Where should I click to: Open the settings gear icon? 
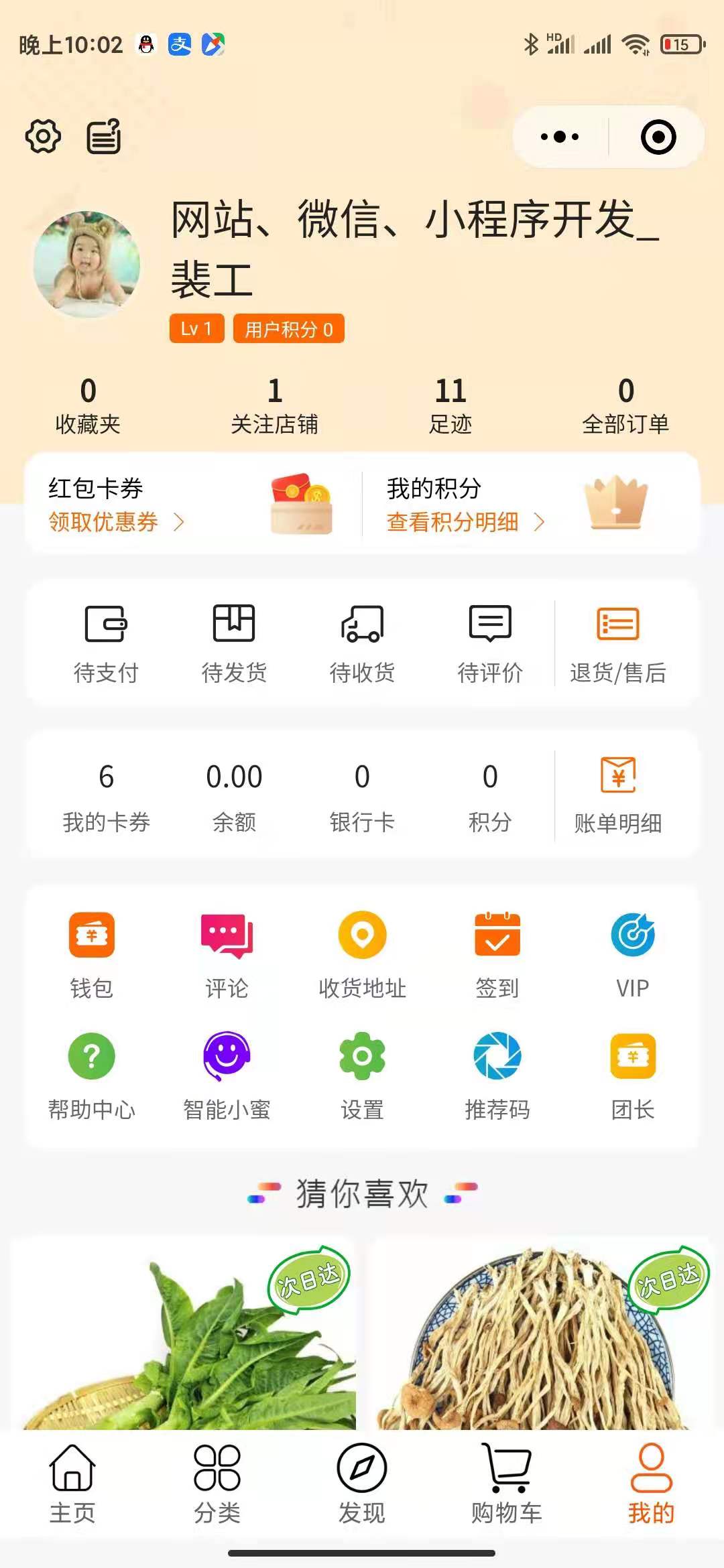pos(43,137)
